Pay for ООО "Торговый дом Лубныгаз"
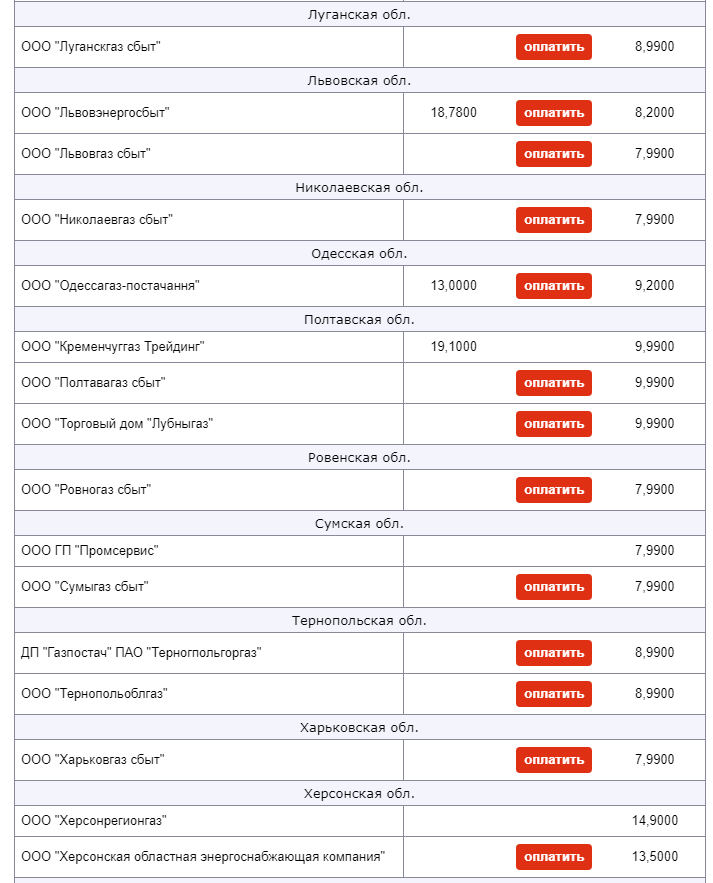Viewport: 713px width, 883px height. point(553,424)
